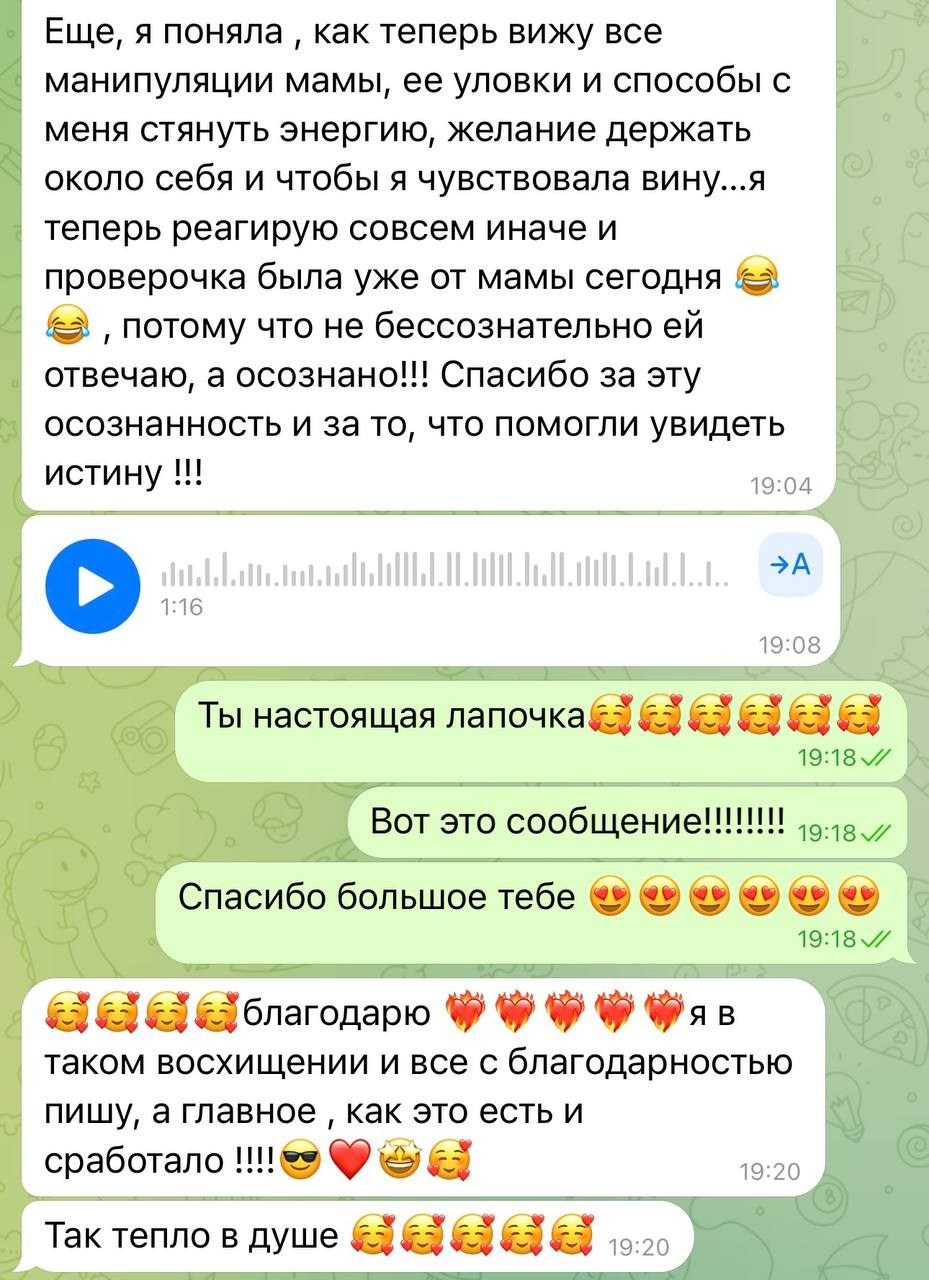Click the blue play button on the audio
This screenshot has height=1280, width=929.
point(91,585)
